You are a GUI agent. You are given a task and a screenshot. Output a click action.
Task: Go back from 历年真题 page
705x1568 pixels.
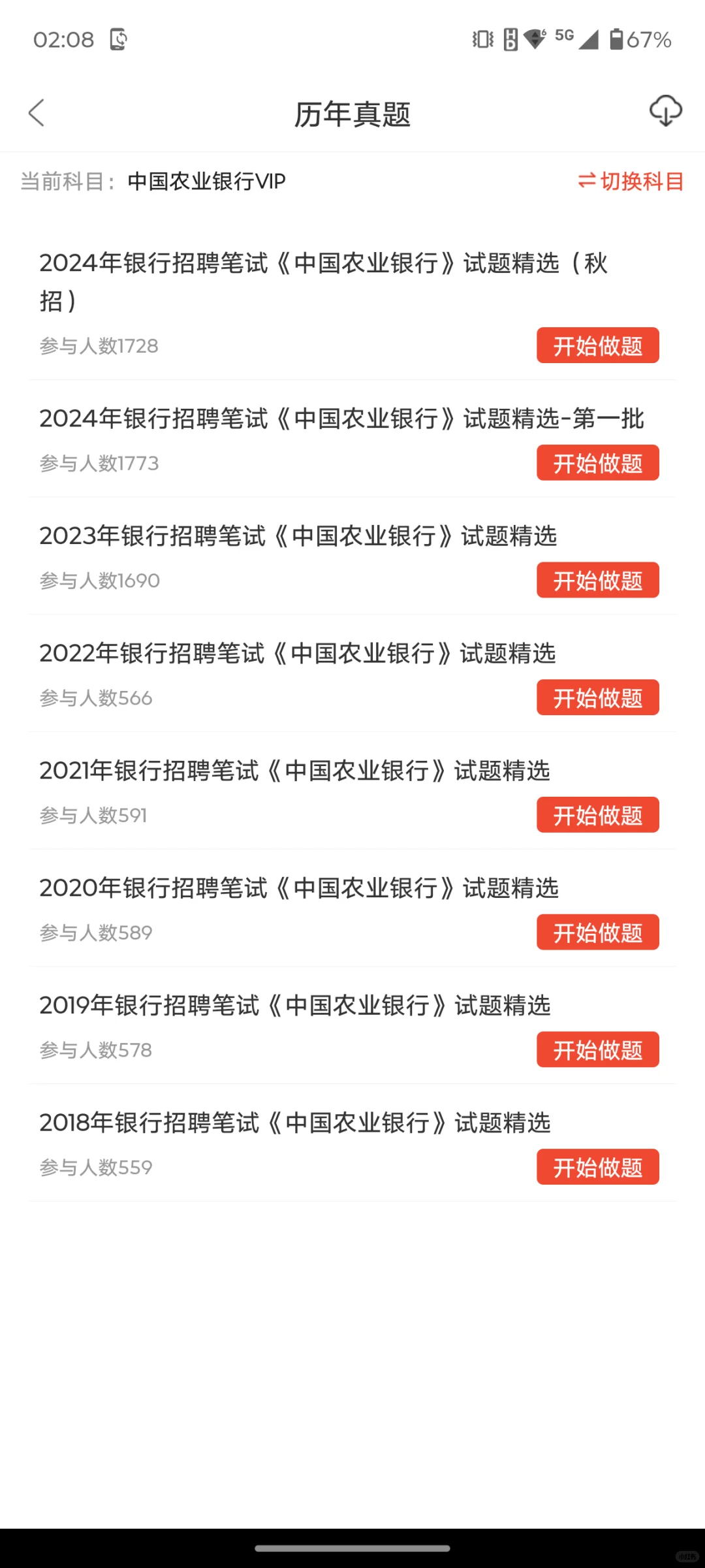click(x=37, y=113)
